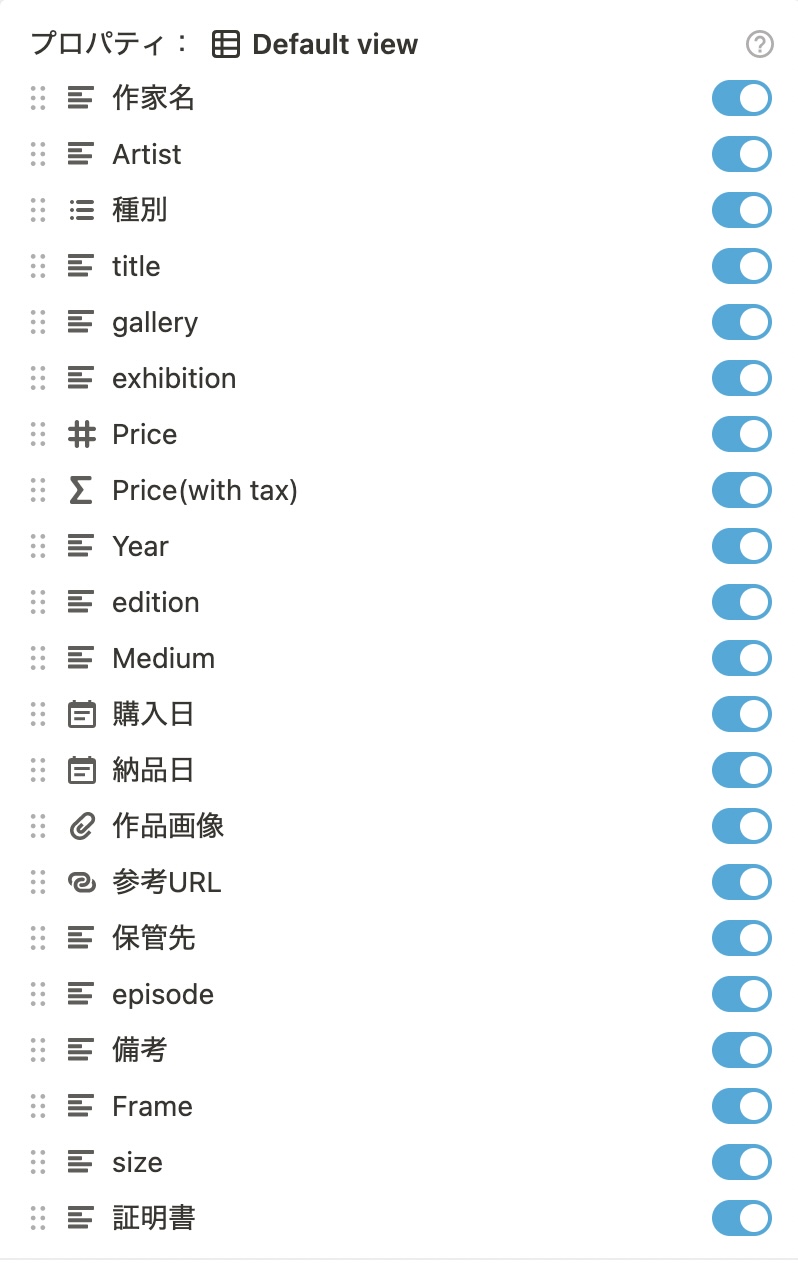The image size is (798, 1280).
Task: Toggle the 保管先 property
Action: 742,938
